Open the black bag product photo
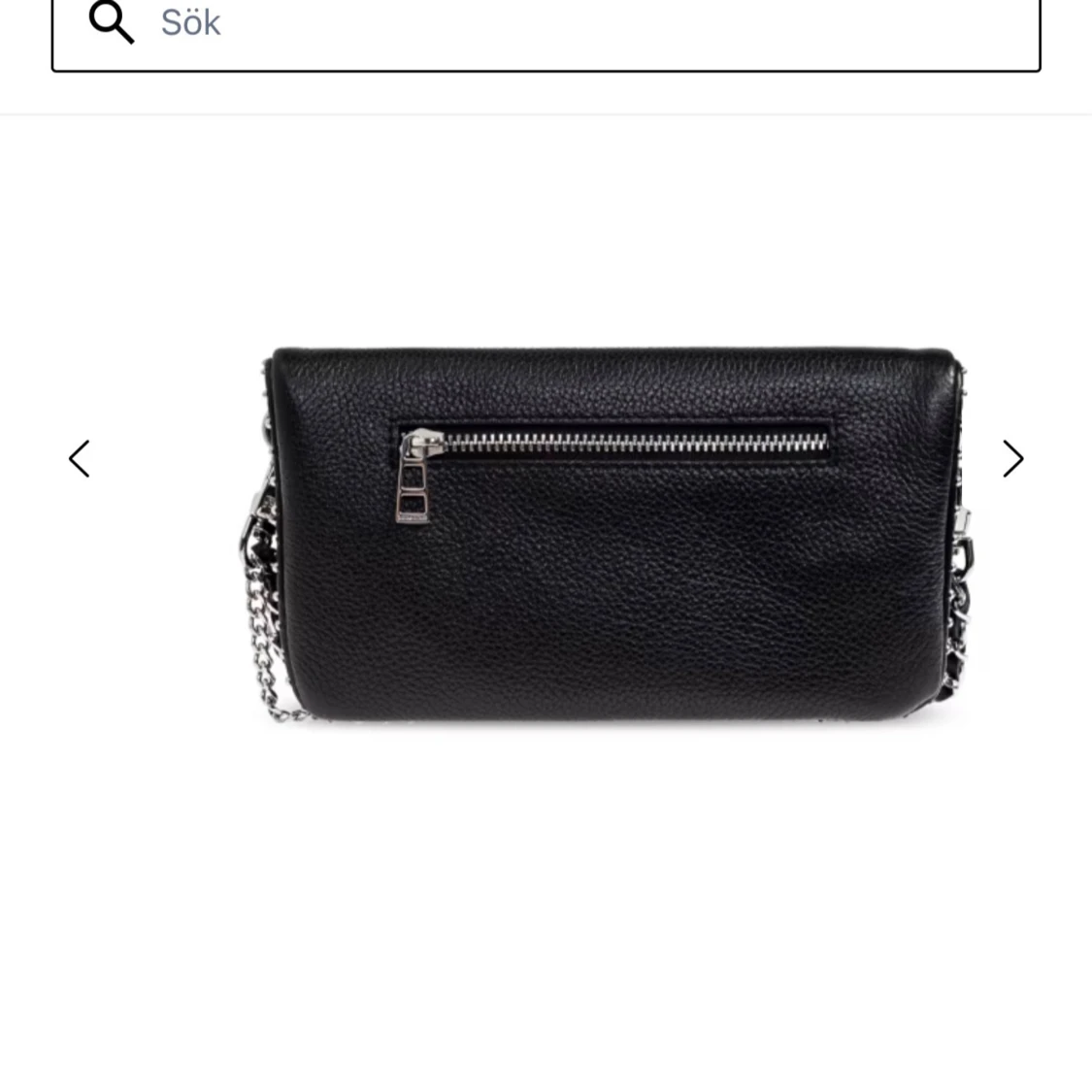This screenshot has width=1092, height=1092. [602, 536]
